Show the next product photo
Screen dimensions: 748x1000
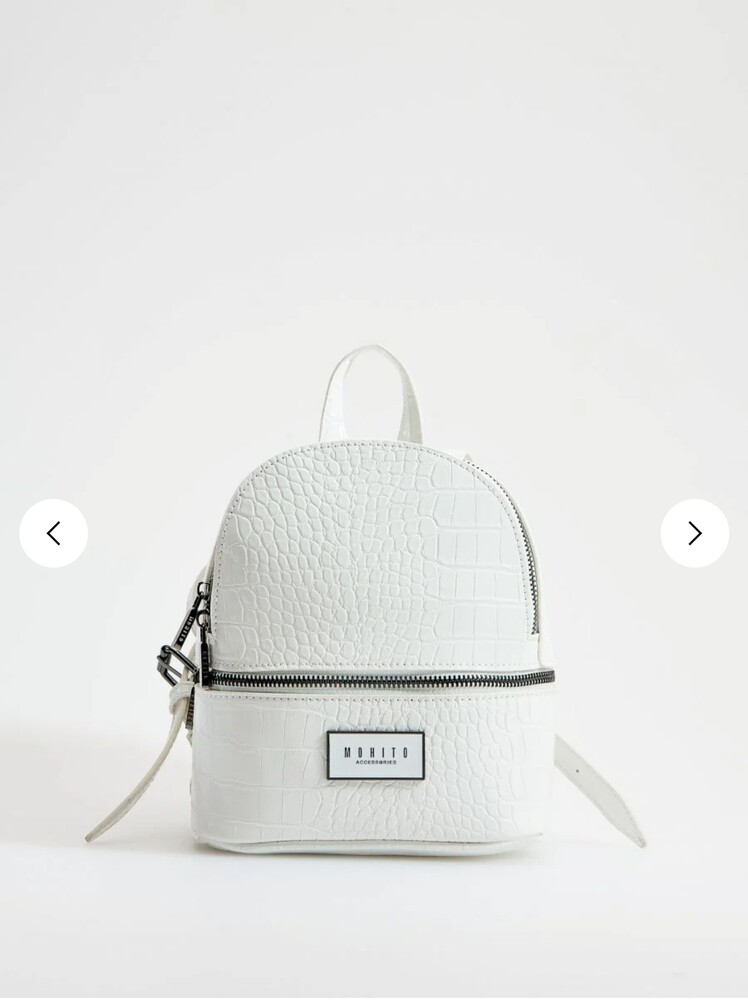(694, 533)
